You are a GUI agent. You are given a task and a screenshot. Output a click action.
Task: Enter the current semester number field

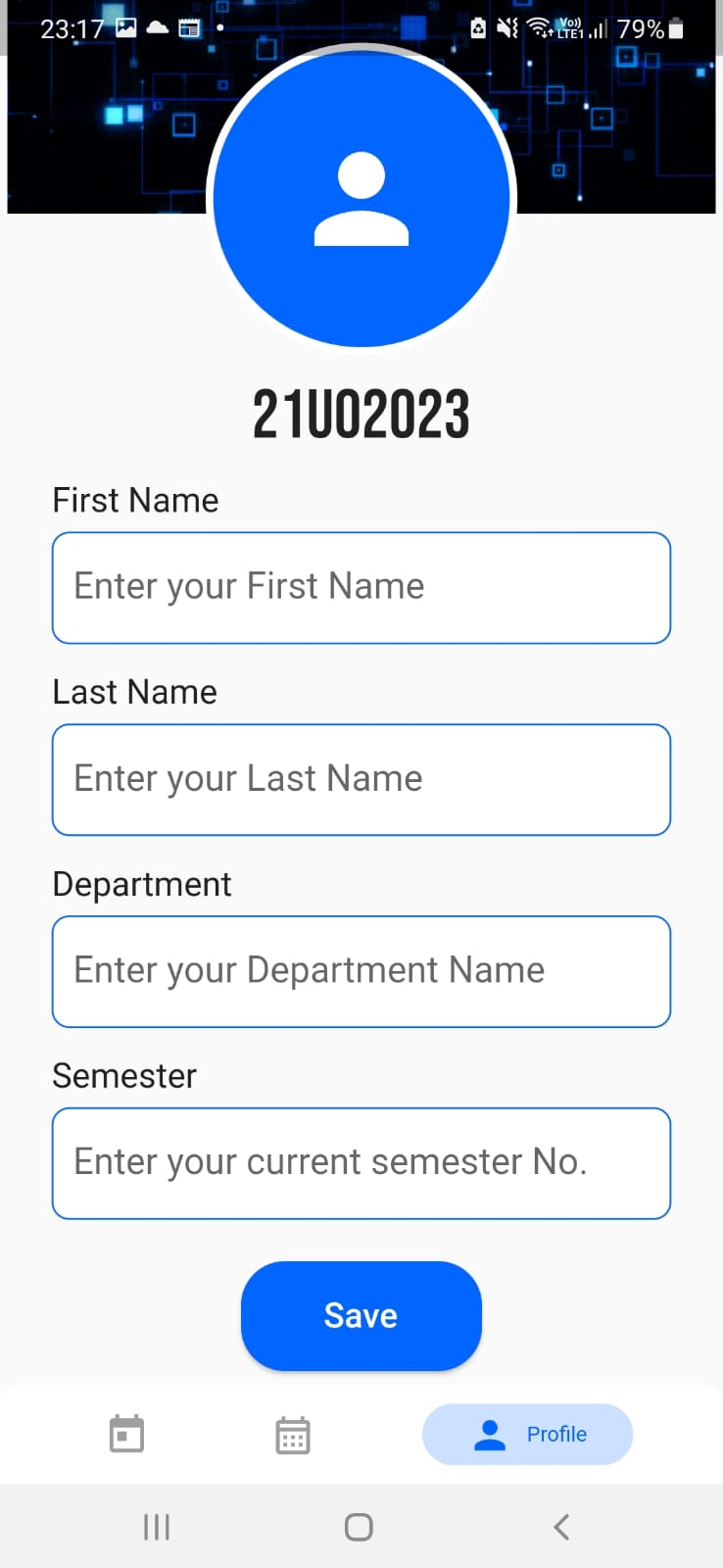(361, 1163)
